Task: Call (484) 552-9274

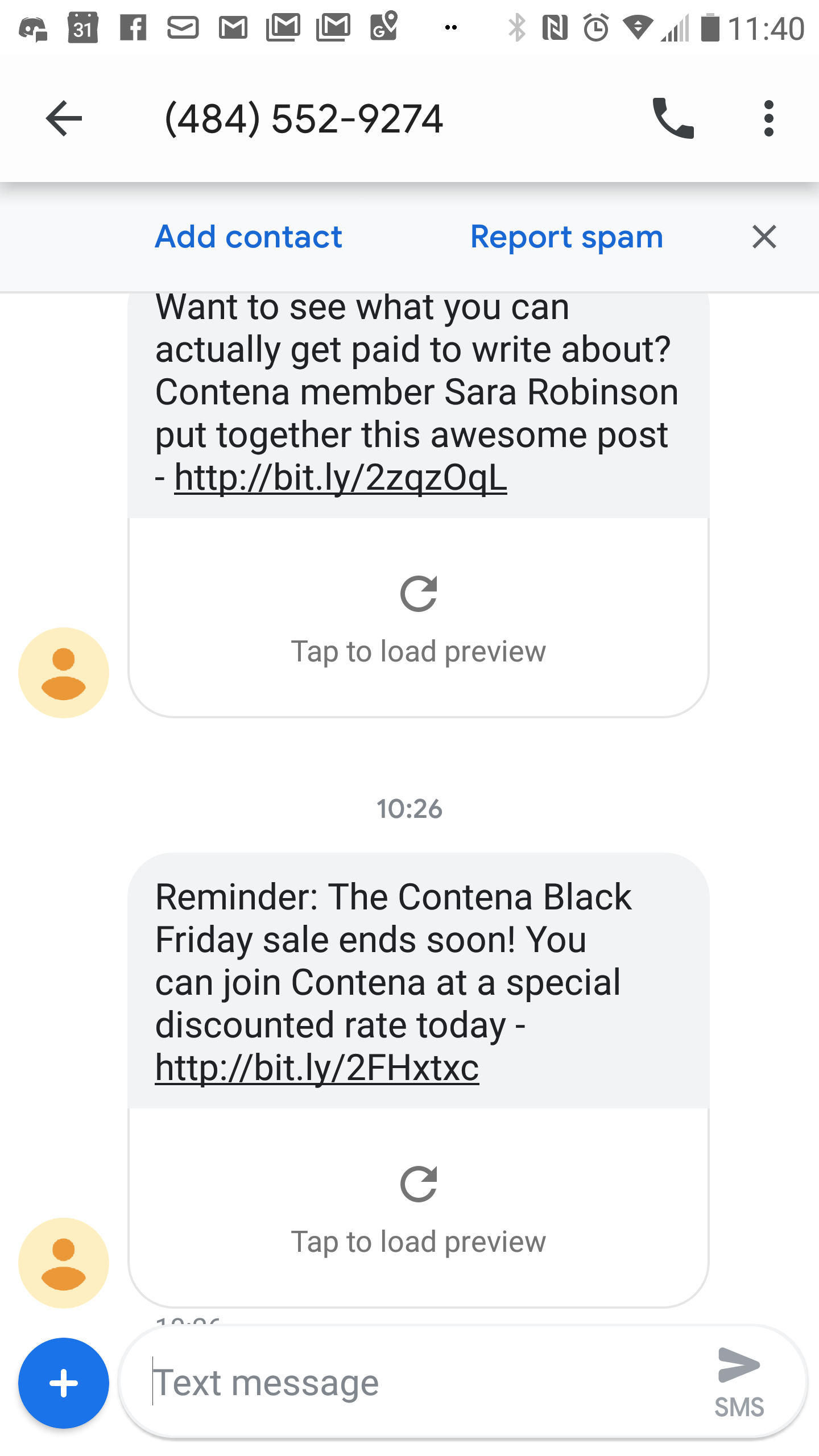Action: pyautogui.click(x=673, y=118)
